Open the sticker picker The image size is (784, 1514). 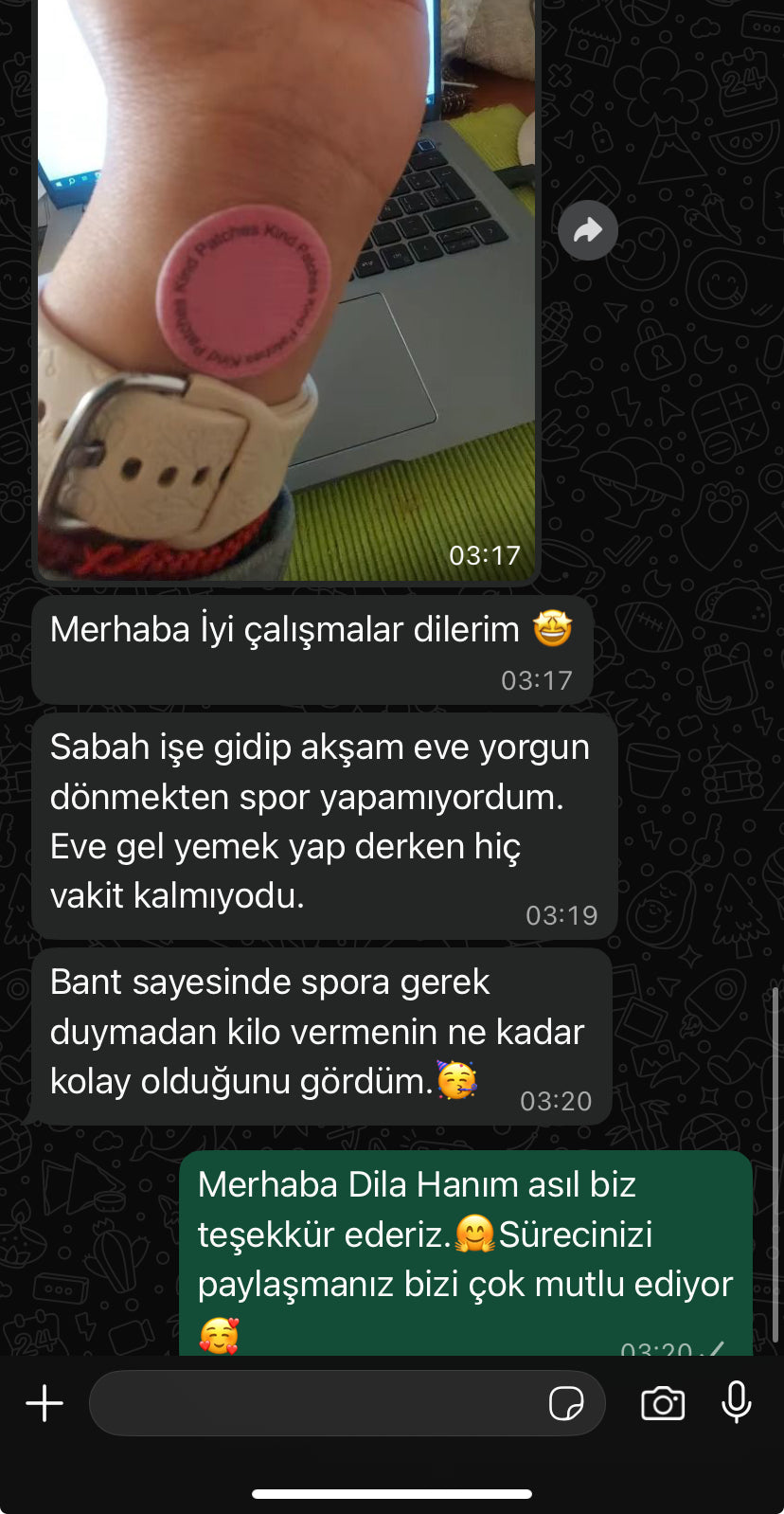click(566, 1403)
